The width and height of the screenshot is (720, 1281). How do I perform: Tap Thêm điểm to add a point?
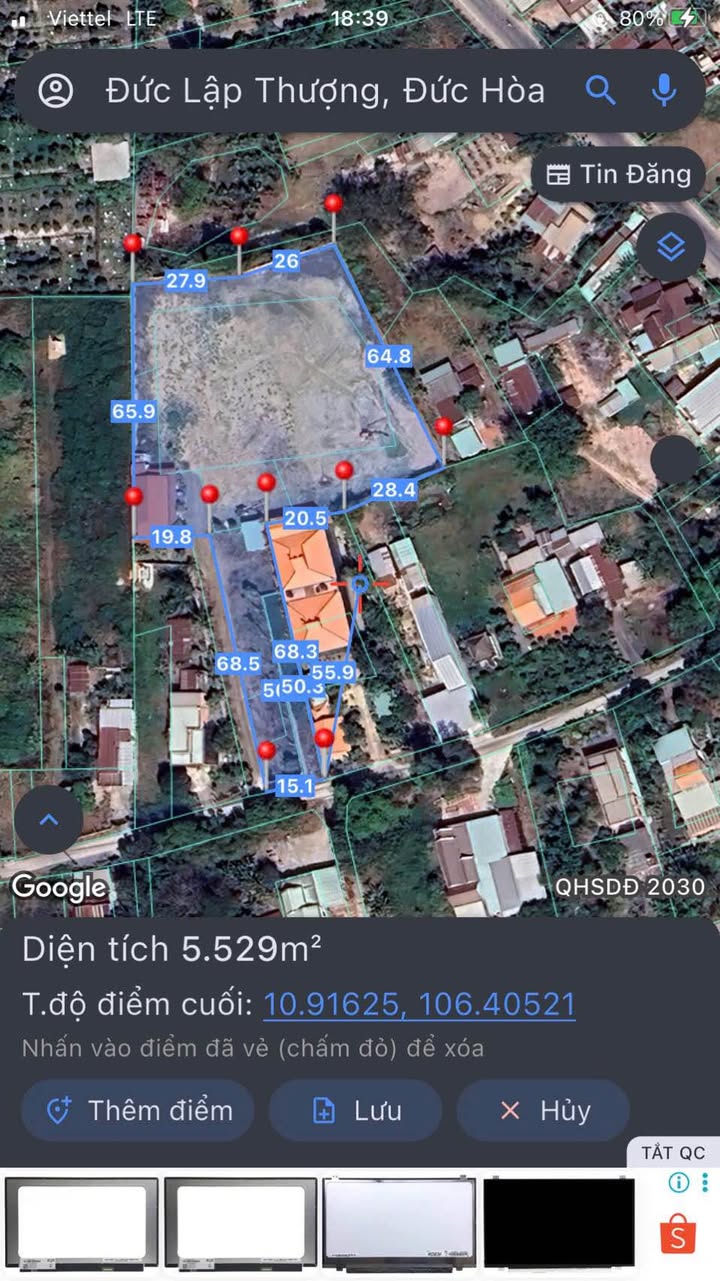tap(138, 1110)
